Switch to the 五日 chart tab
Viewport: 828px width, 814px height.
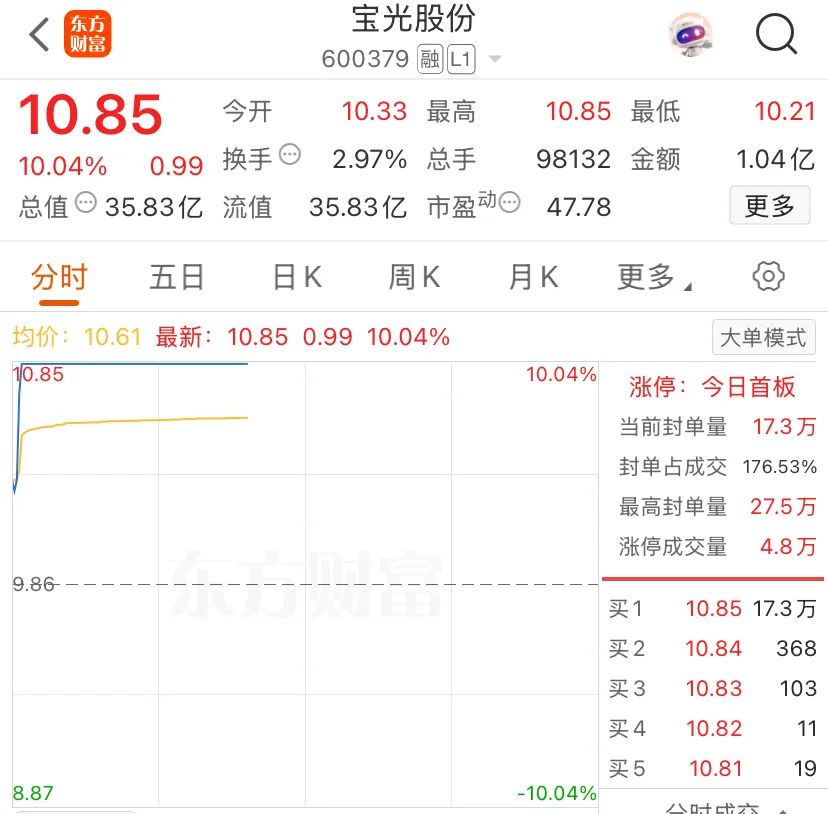click(177, 277)
